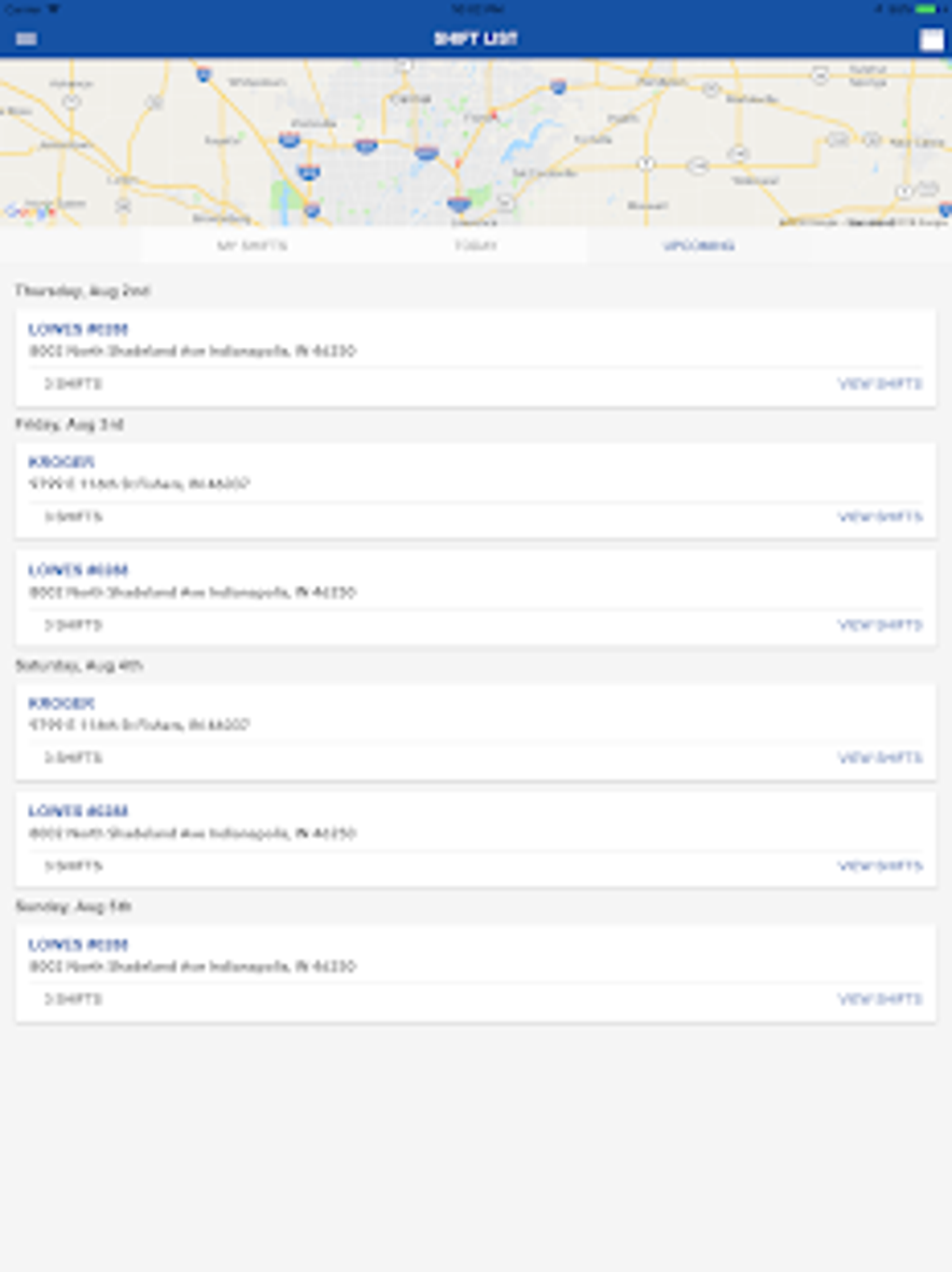Select the Upcoming tab
The height and width of the screenshot is (1272, 952).
699,245
